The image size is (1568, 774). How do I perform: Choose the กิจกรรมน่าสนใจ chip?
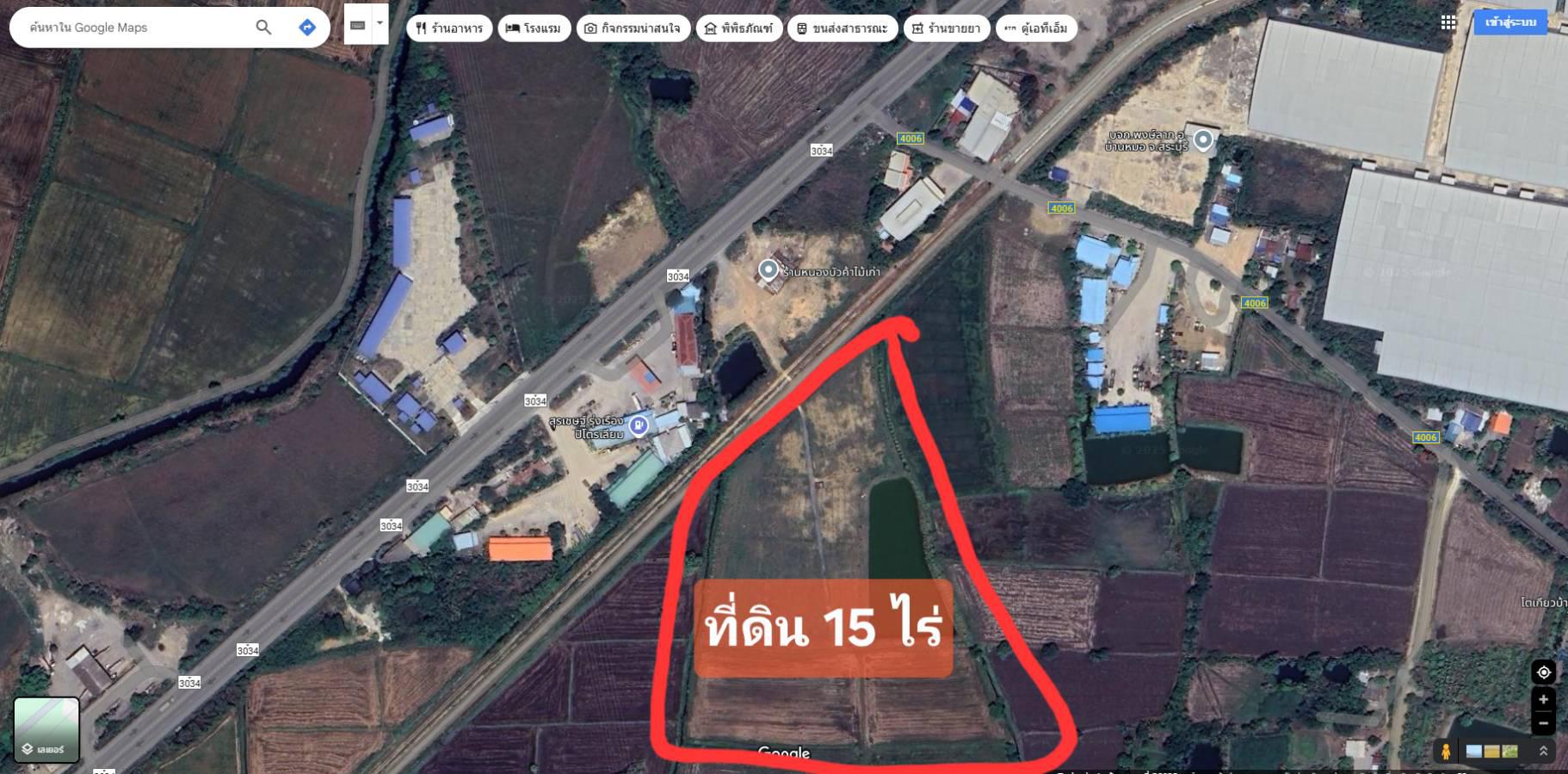click(x=633, y=28)
